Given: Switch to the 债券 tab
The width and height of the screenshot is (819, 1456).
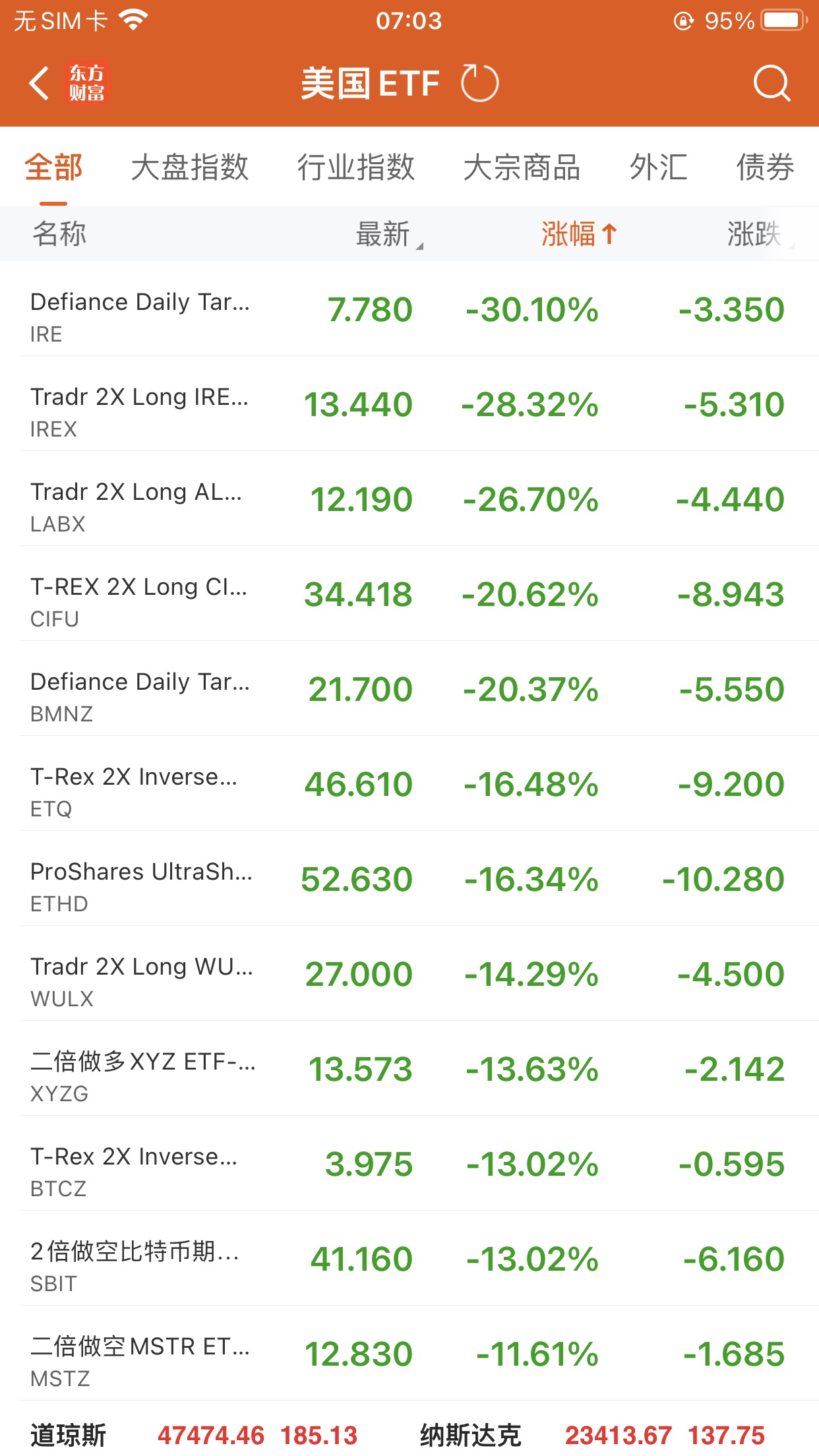Looking at the screenshot, I should [765, 167].
